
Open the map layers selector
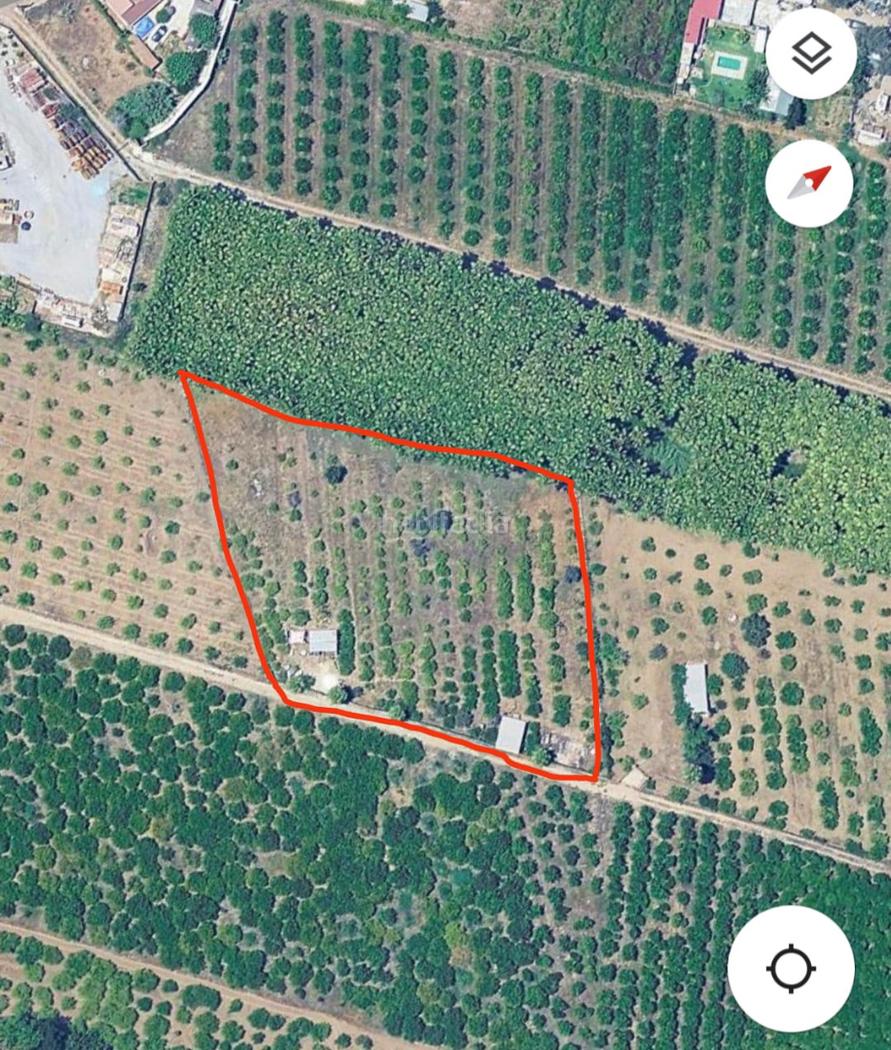810,54
